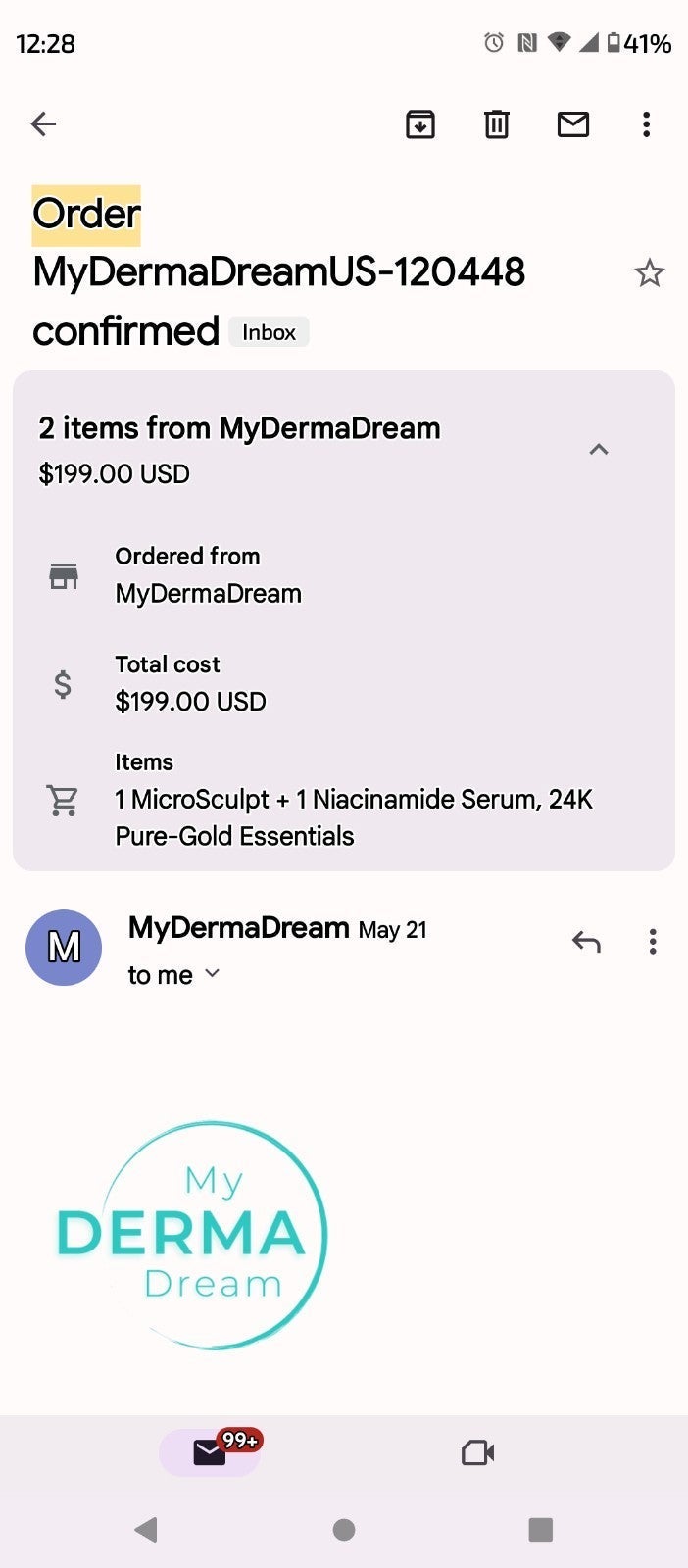This screenshot has height=1568, width=688.
Task: Go back to the inbox list
Action: point(44,124)
